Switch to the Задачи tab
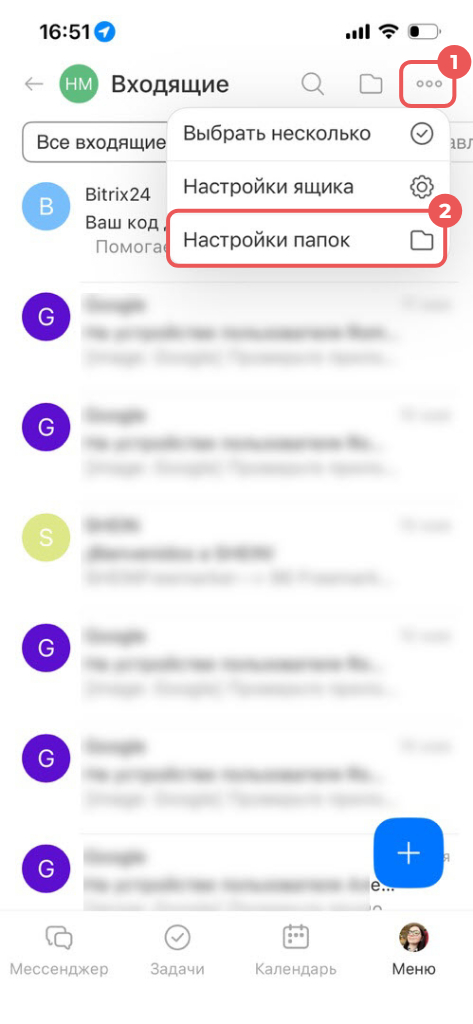 click(177, 951)
